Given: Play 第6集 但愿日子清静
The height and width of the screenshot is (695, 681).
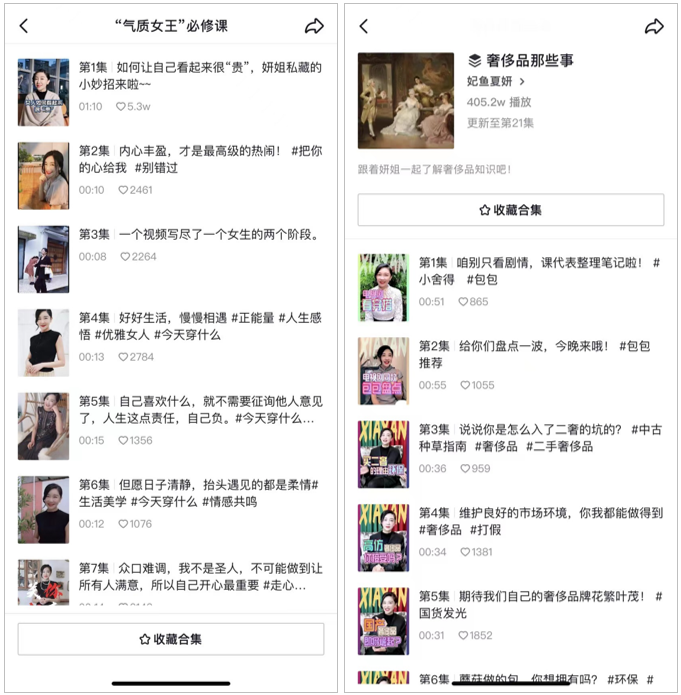Looking at the screenshot, I should (199, 493).
